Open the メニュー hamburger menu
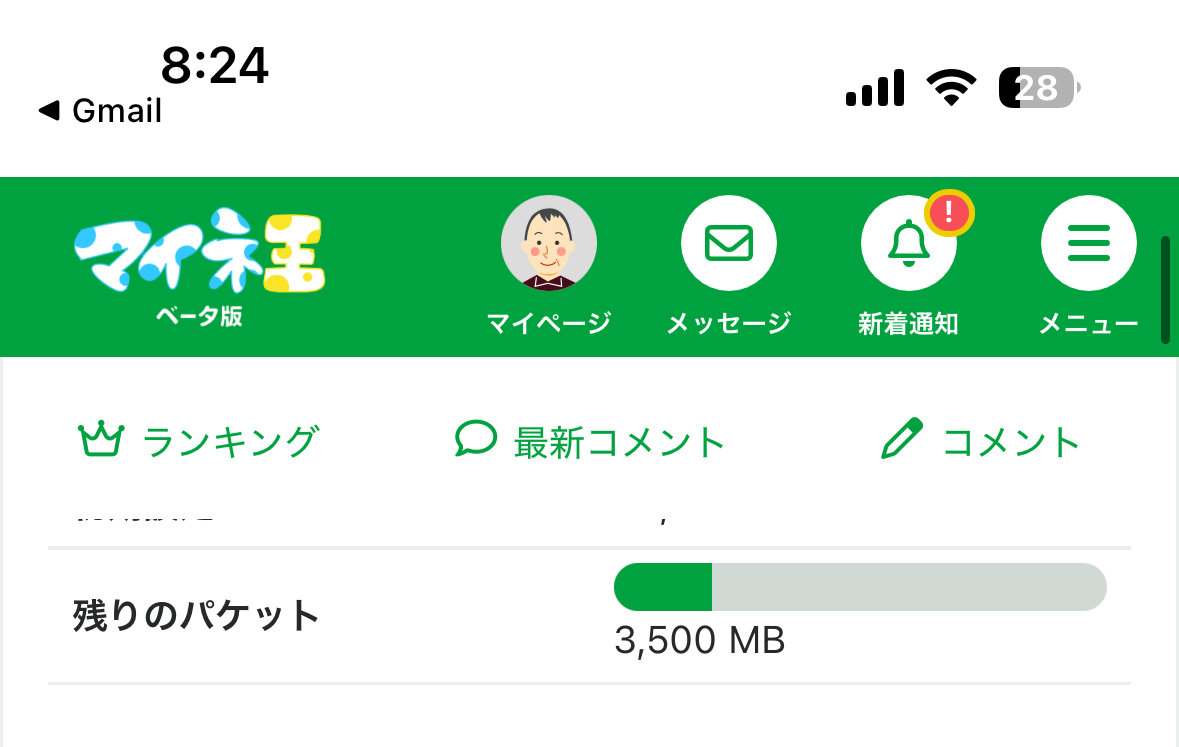 pyautogui.click(x=1088, y=243)
